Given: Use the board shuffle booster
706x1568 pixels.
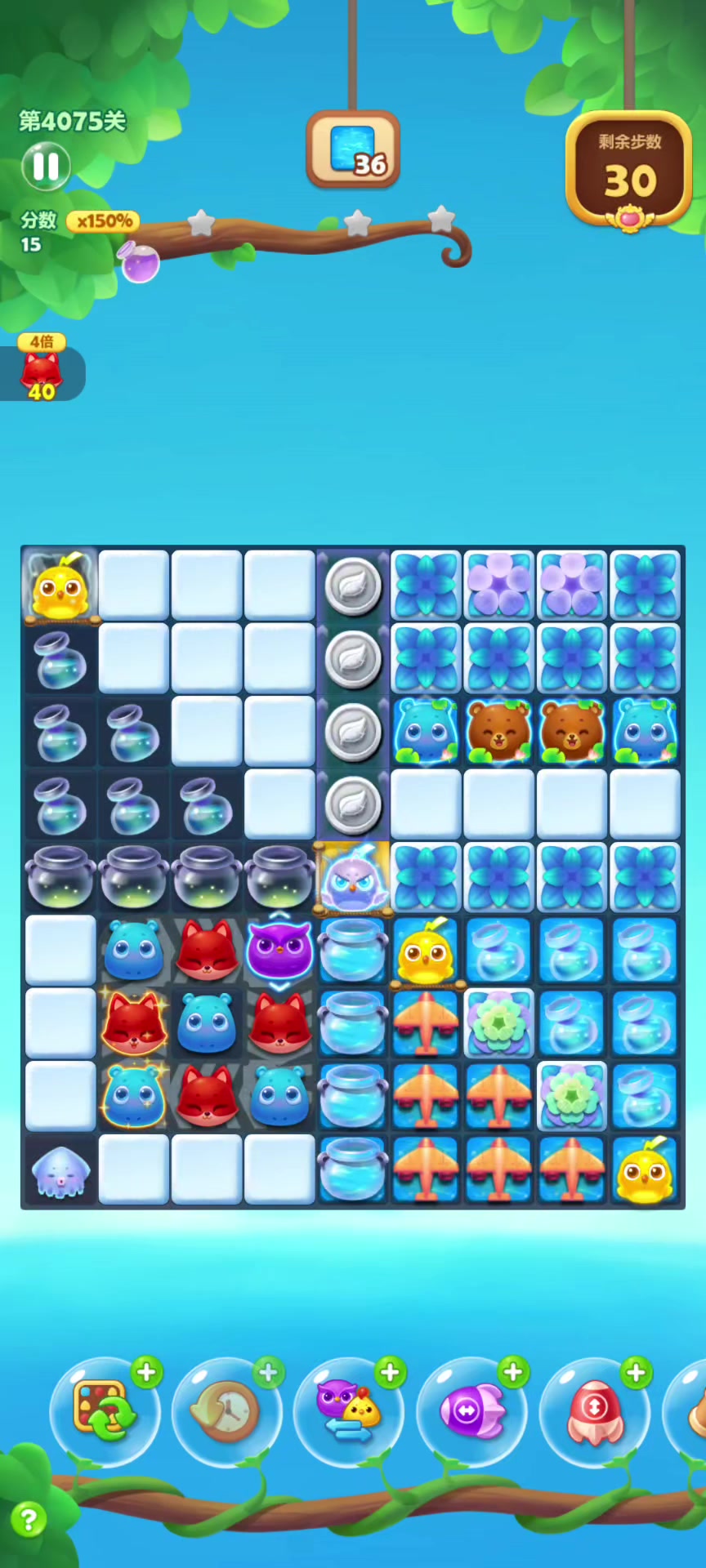Looking at the screenshot, I should 104,1410.
